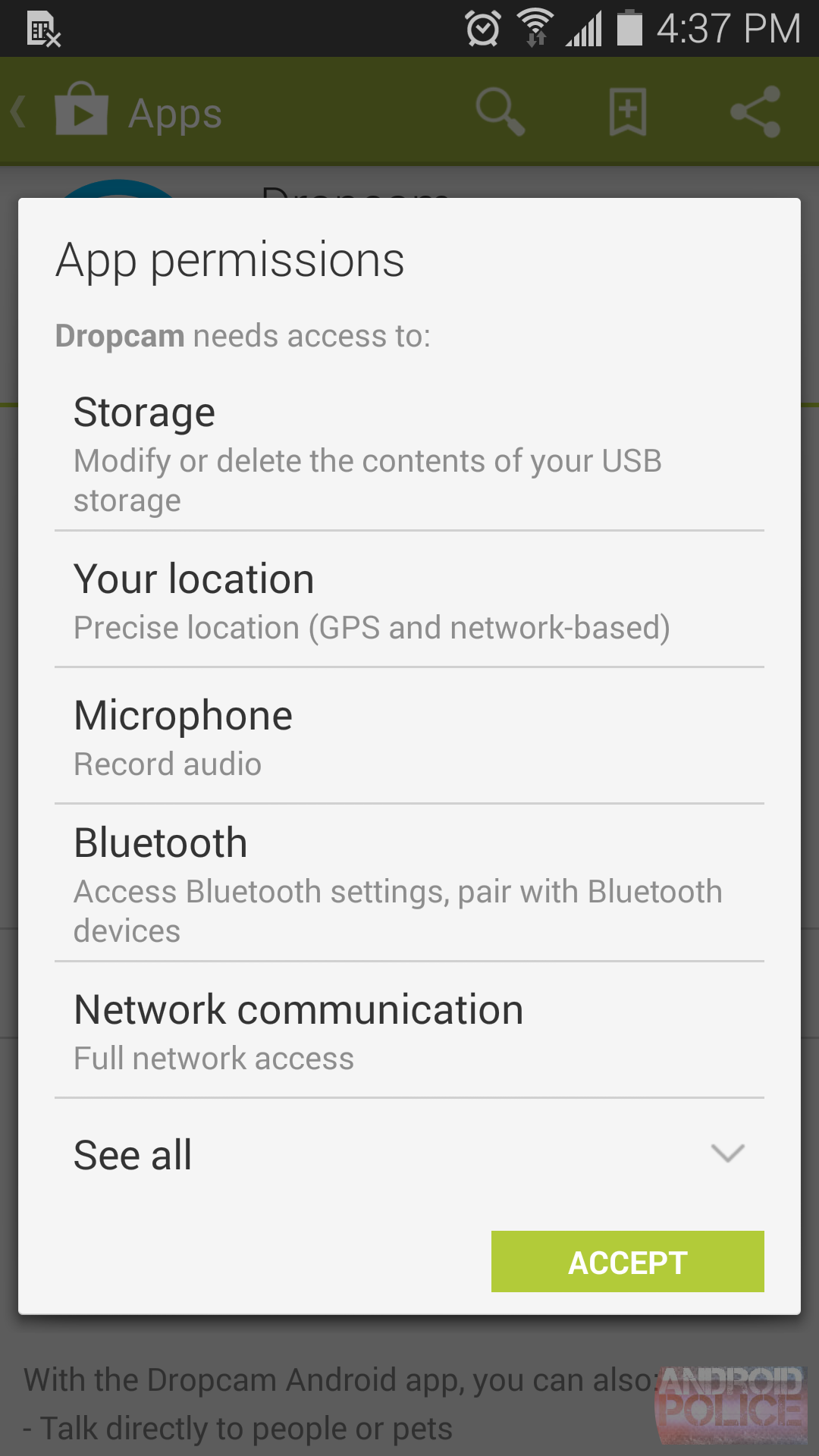The image size is (819, 1456).
Task: Open the Storage permission details
Action: (x=409, y=452)
